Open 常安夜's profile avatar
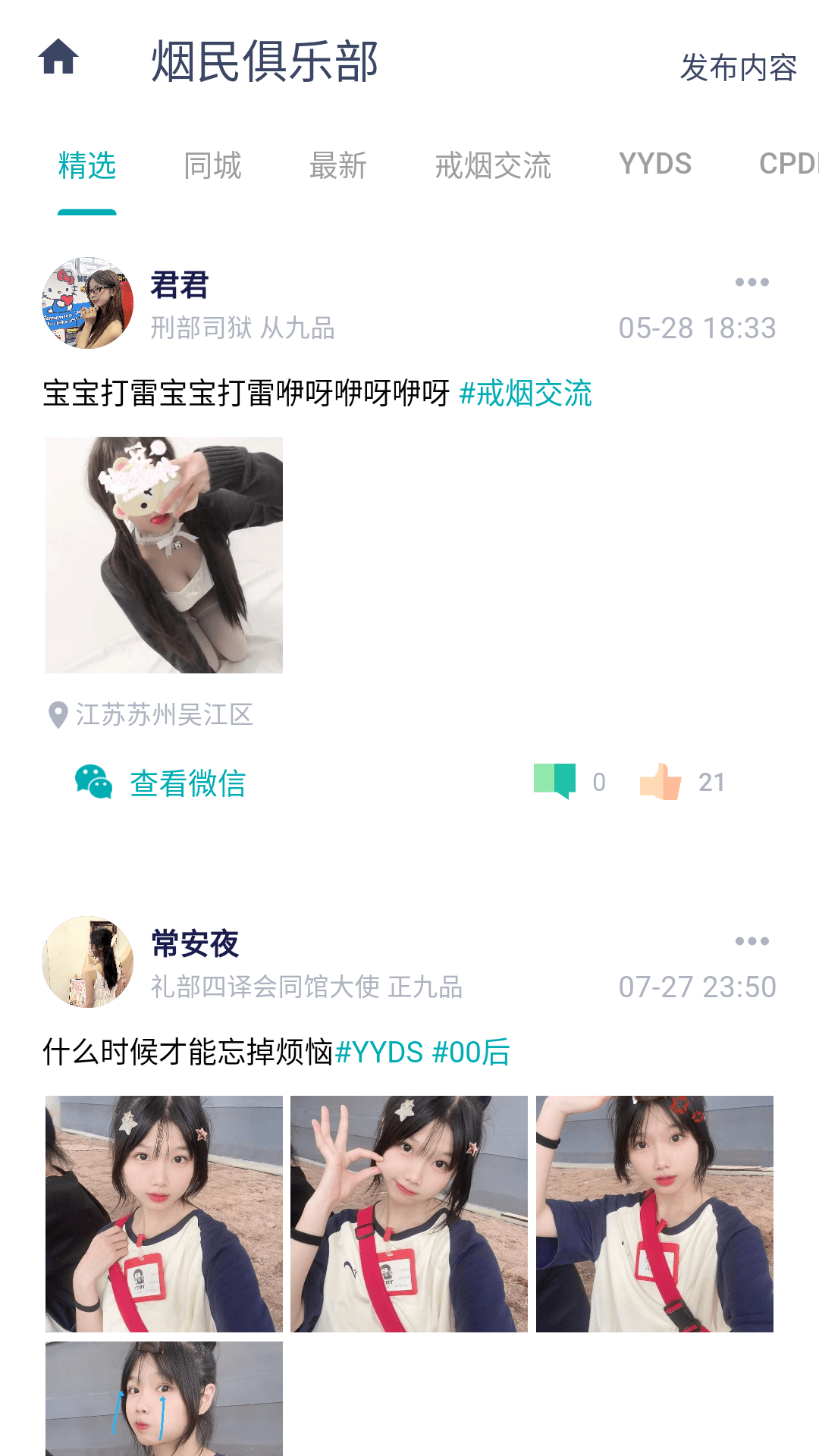This screenshot has height=1456, width=819. pos(87,962)
